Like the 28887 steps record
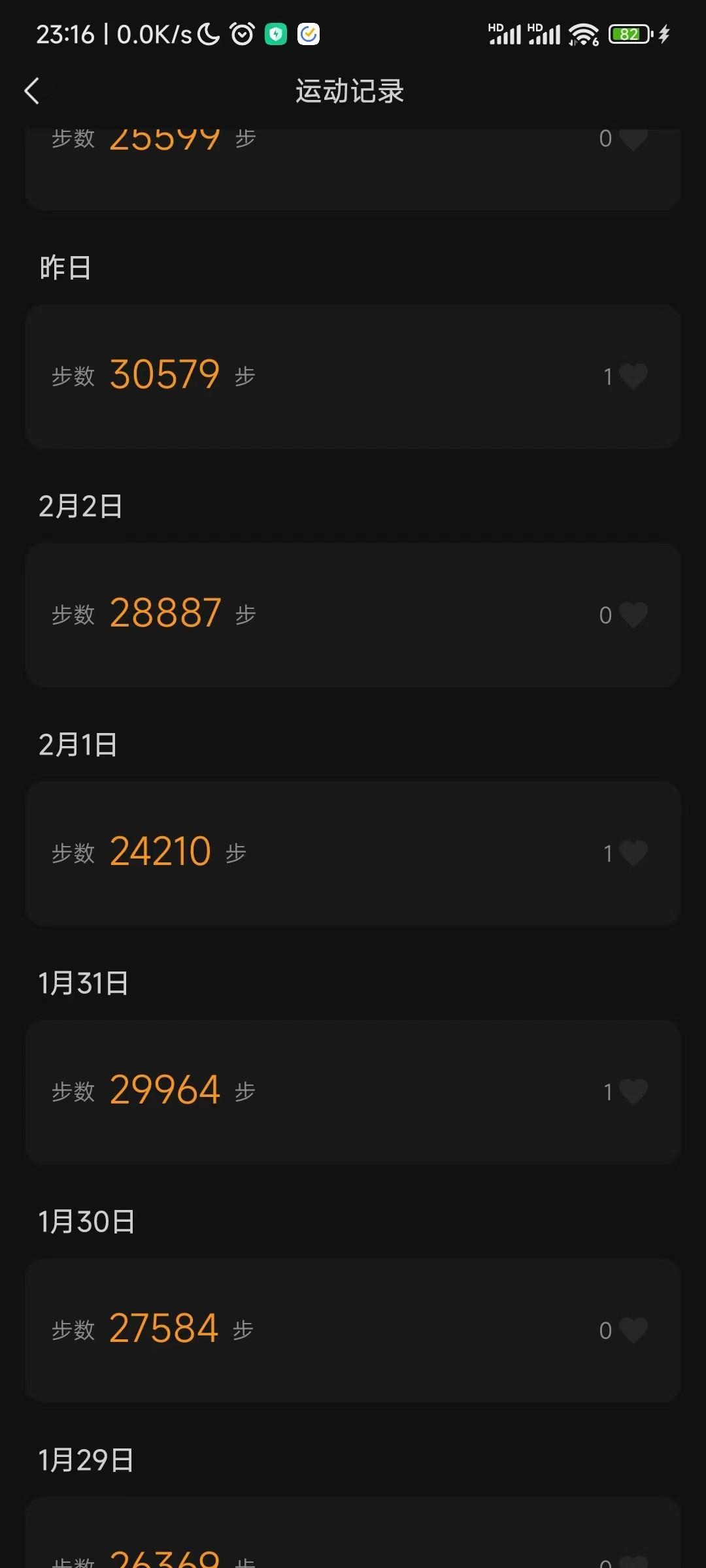The height and width of the screenshot is (1568, 706). pyautogui.click(x=633, y=615)
